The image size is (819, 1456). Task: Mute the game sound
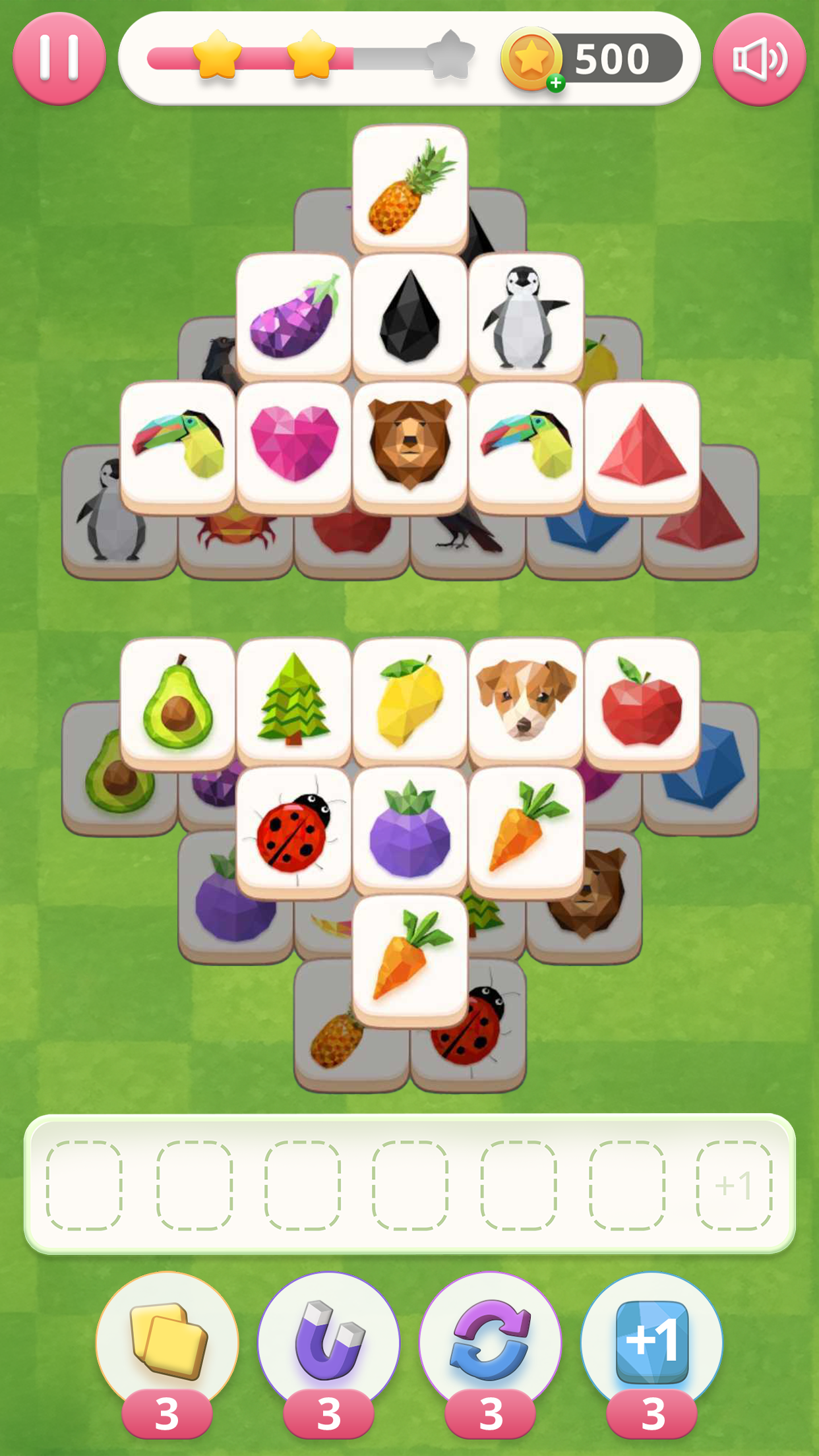coord(759,59)
